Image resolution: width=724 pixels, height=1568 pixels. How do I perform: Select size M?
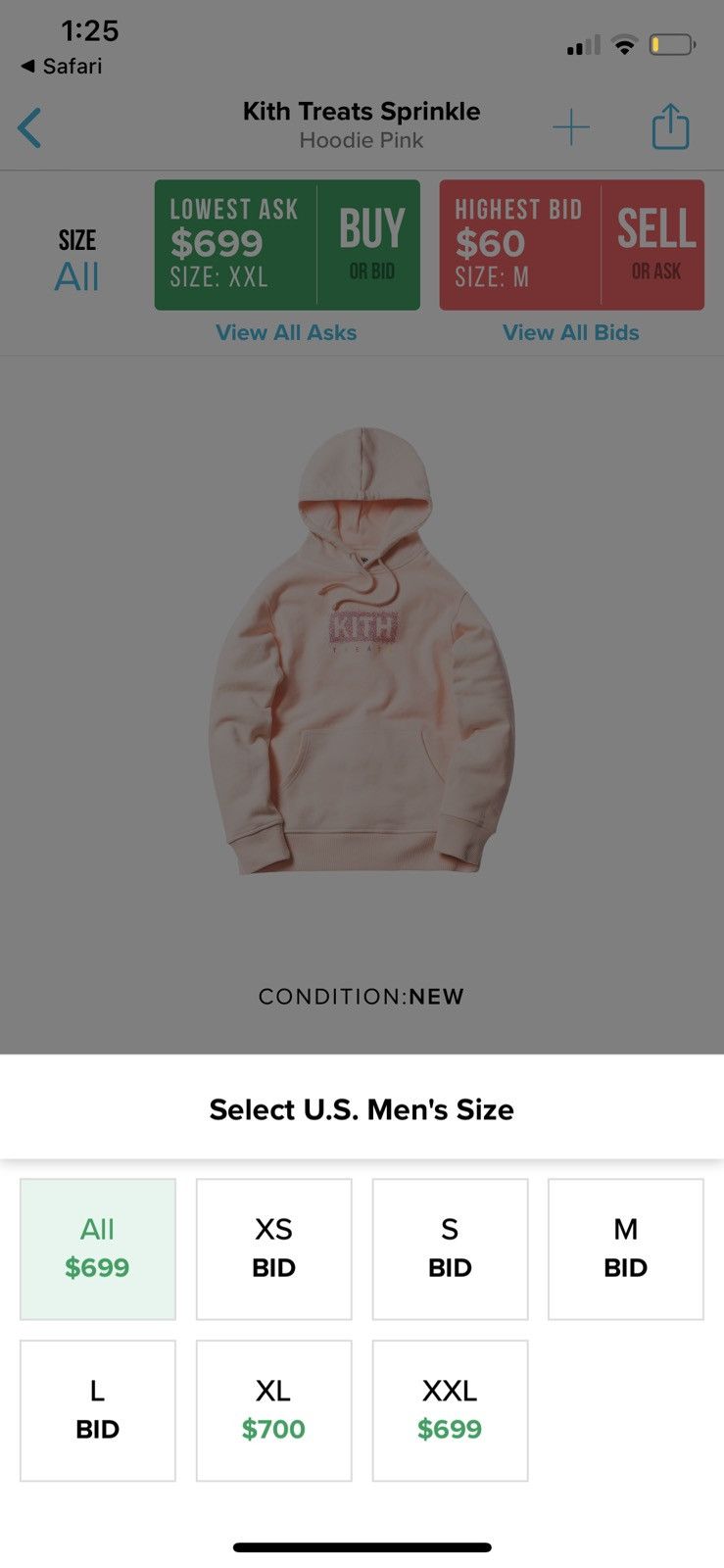click(x=625, y=1249)
